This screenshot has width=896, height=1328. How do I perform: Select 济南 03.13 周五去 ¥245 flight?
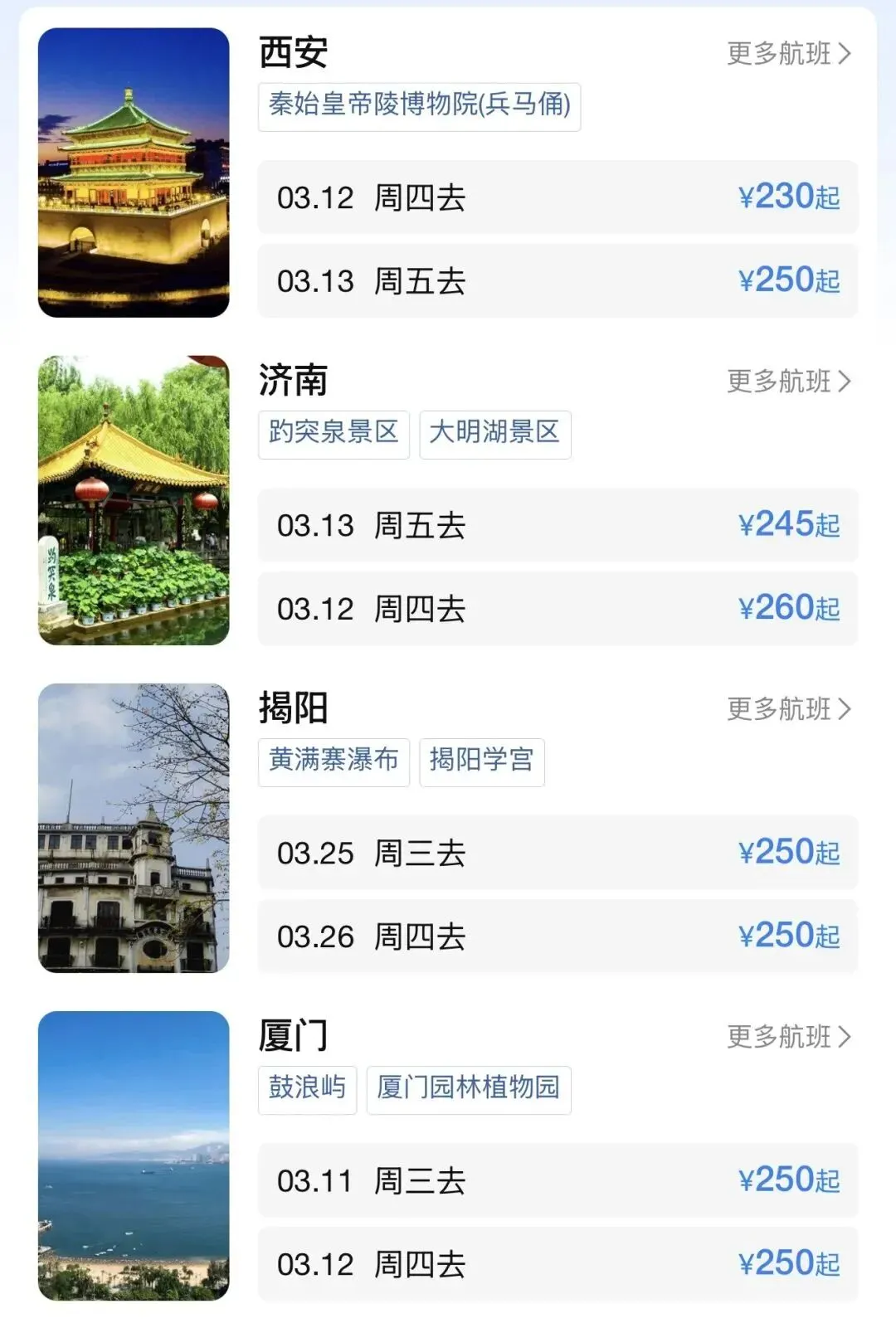tap(558, 525)
